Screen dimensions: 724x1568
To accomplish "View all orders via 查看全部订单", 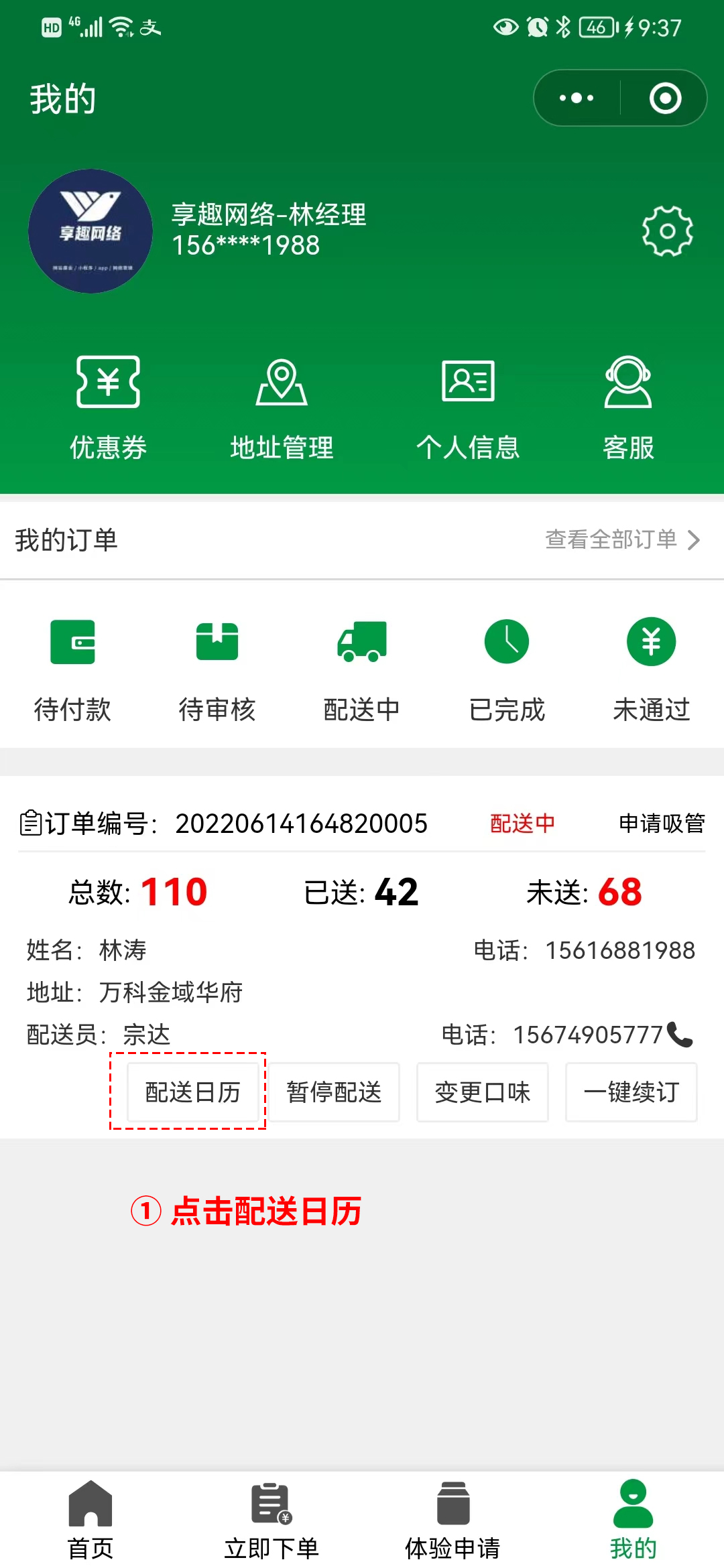I will pos(622,539).
